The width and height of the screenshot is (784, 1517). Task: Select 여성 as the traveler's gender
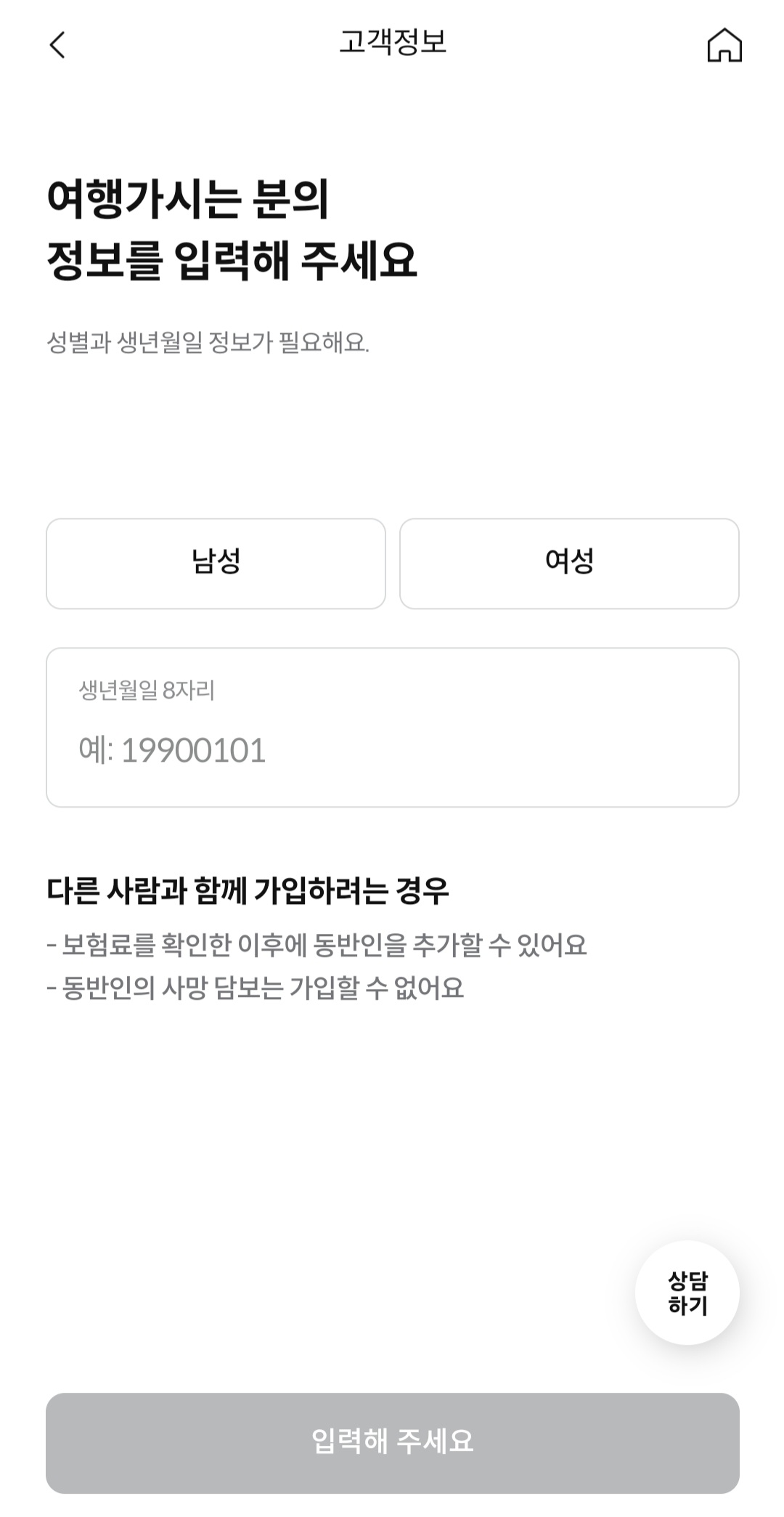(x=568, y=564)
